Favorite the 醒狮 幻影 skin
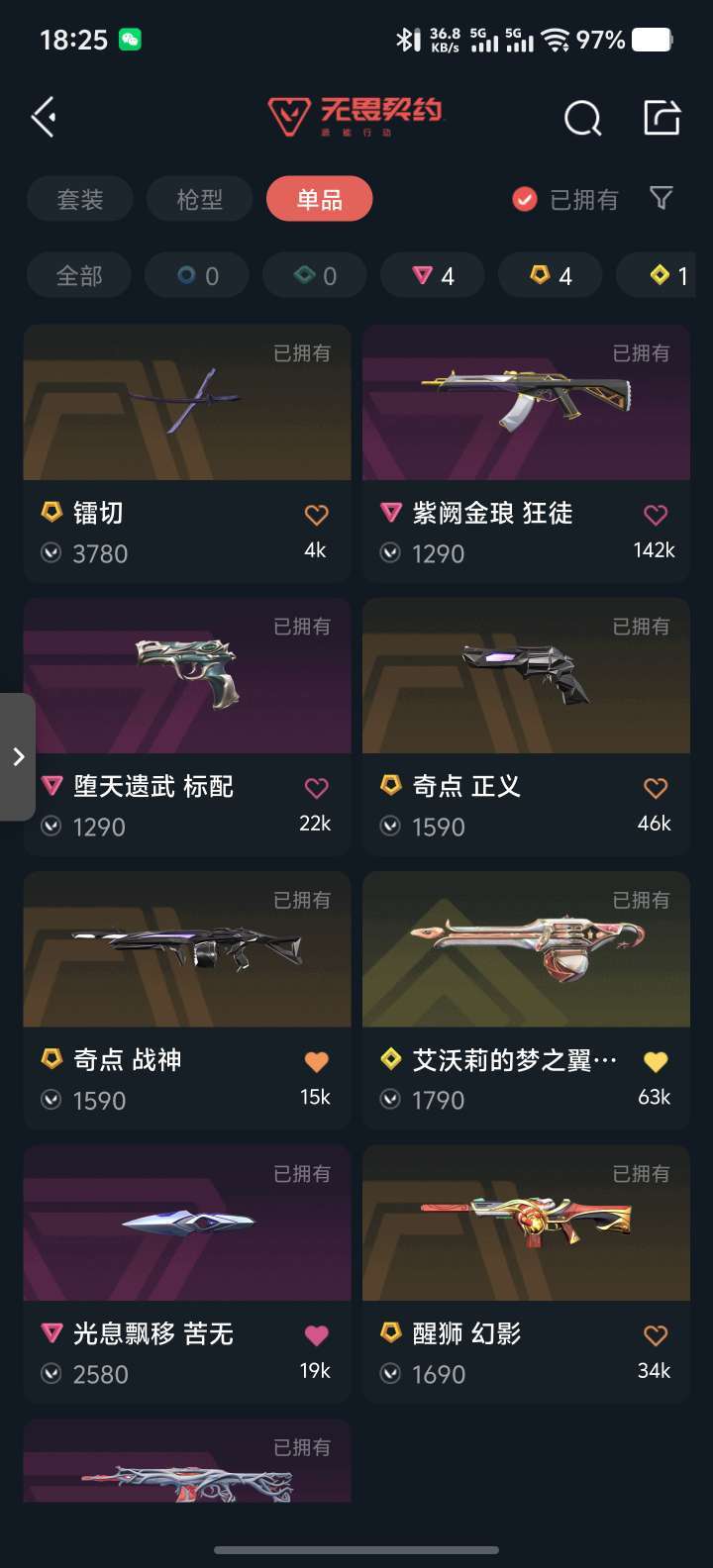Image resolution: width=713 pixels, height=1568 pixels. pos(655,1335)
